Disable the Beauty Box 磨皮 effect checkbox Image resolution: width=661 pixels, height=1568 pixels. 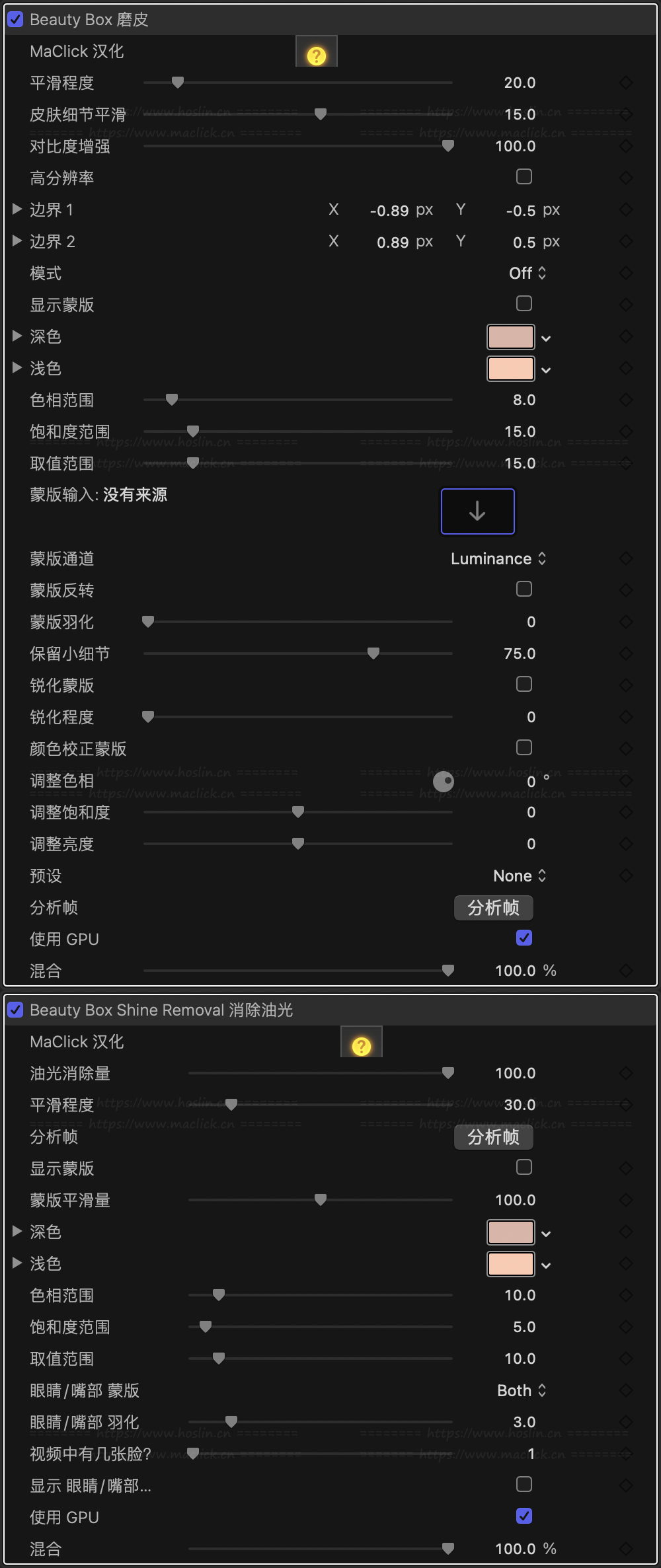click(15, 20)
